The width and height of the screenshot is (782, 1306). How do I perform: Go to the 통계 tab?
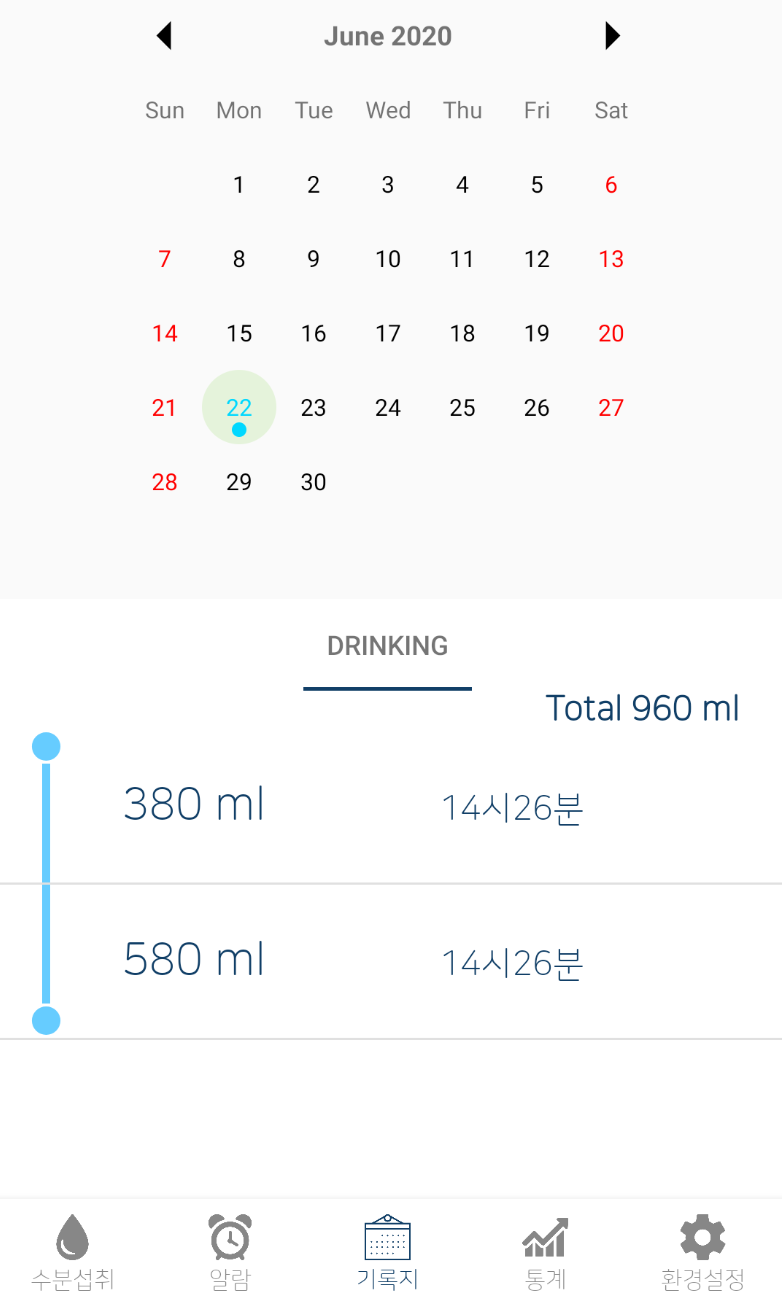pyautogui.click(x=545, y=1251)
